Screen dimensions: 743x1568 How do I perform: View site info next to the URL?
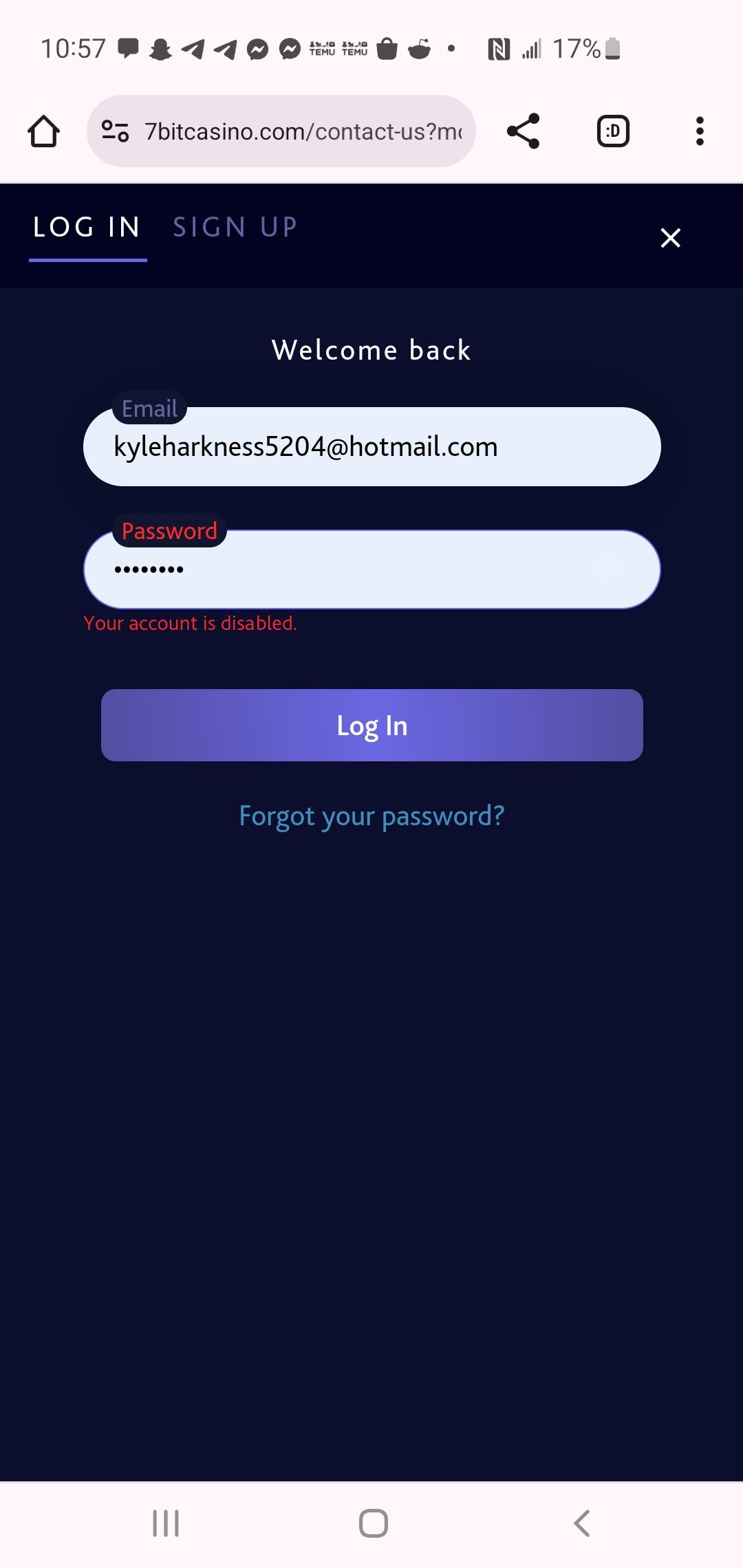pos(115,131)
